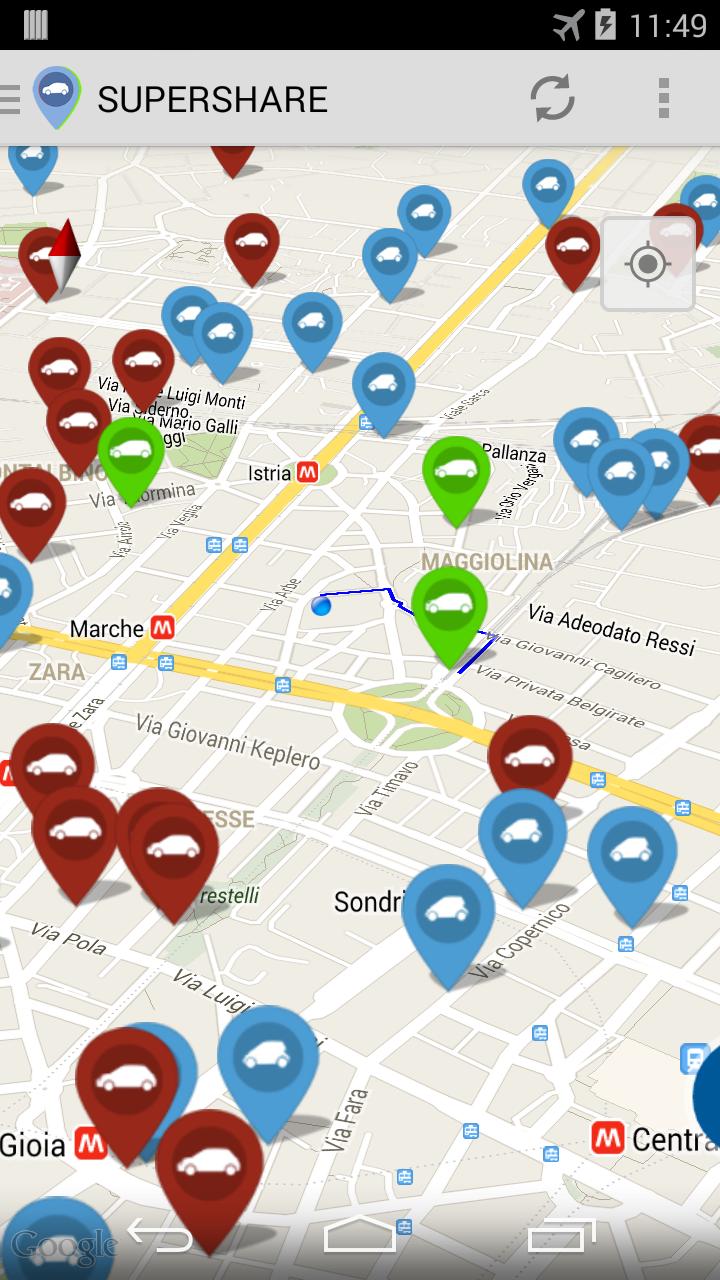The width and height of the screenshot is (720, 1280).
Task: Select the green car pin near Maggiolina
Action: 449,608
